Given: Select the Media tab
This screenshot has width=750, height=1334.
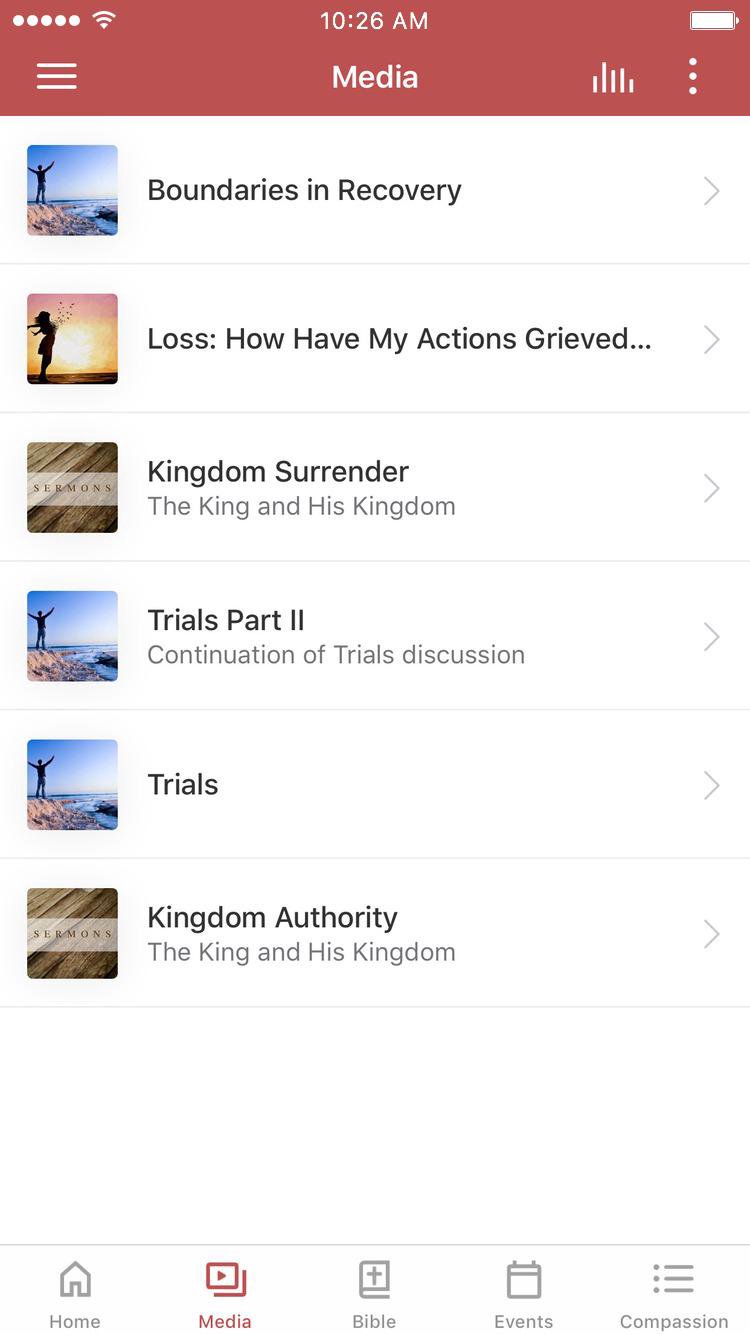Looking at the screenshot, I should pos(225,1294).
